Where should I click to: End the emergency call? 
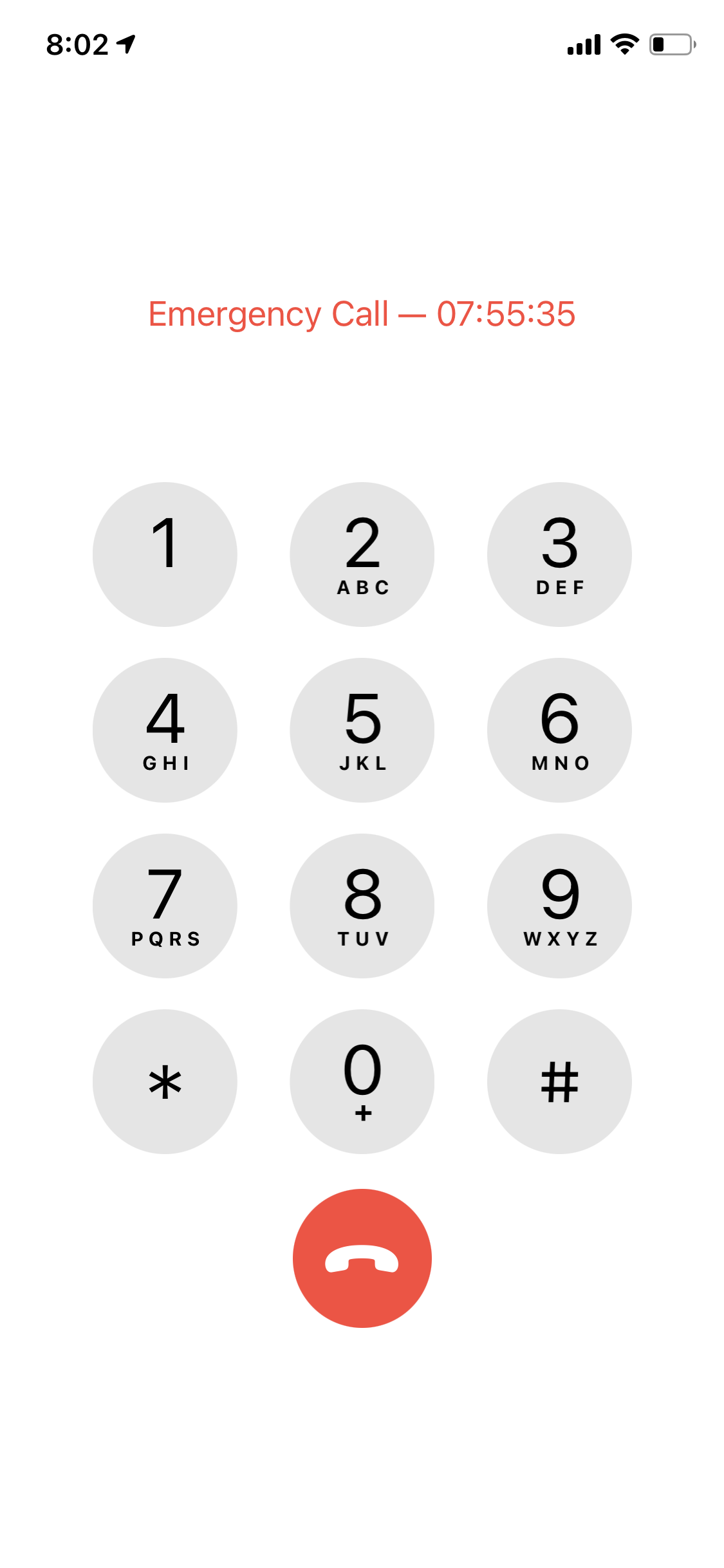click(x=362, y=1258)
